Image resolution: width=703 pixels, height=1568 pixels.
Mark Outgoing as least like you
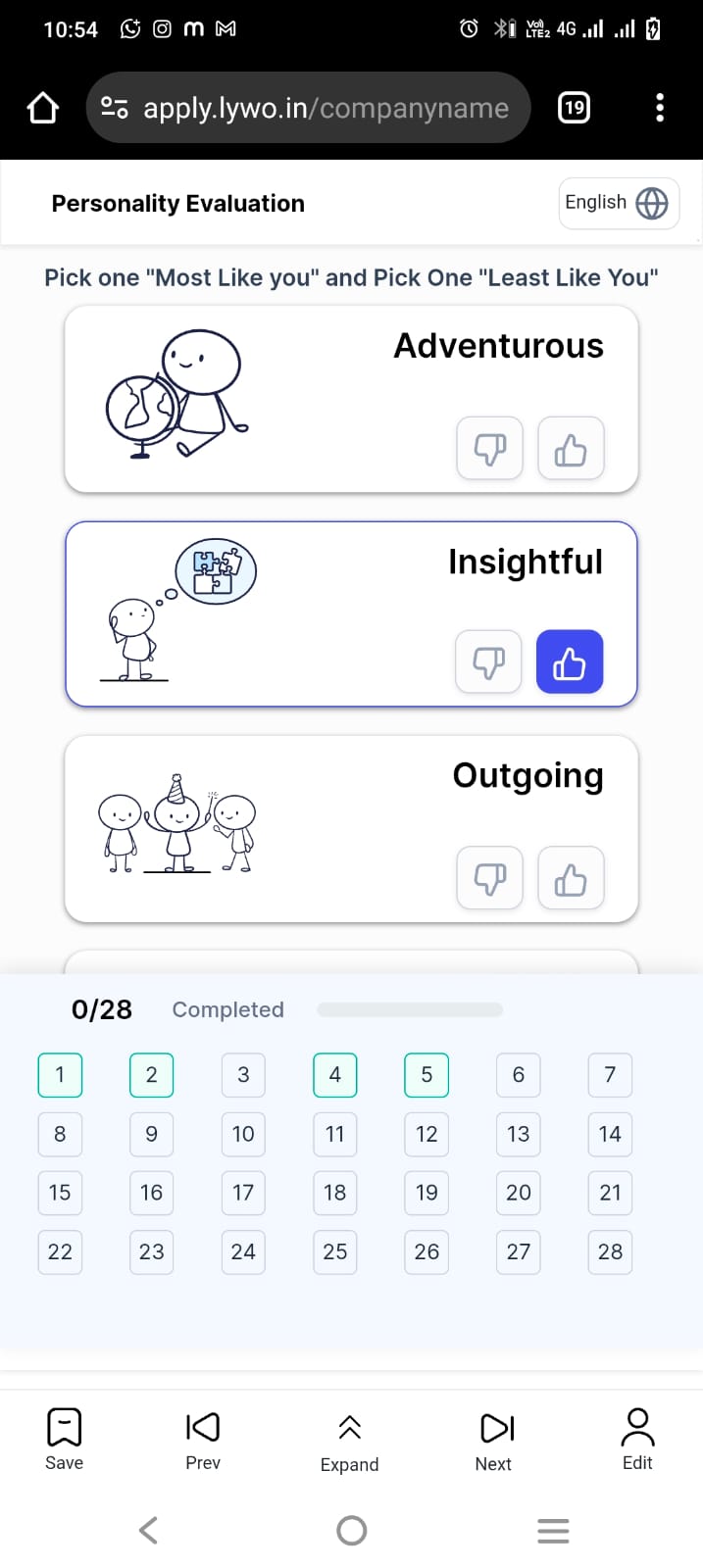(x=489, y=877)
